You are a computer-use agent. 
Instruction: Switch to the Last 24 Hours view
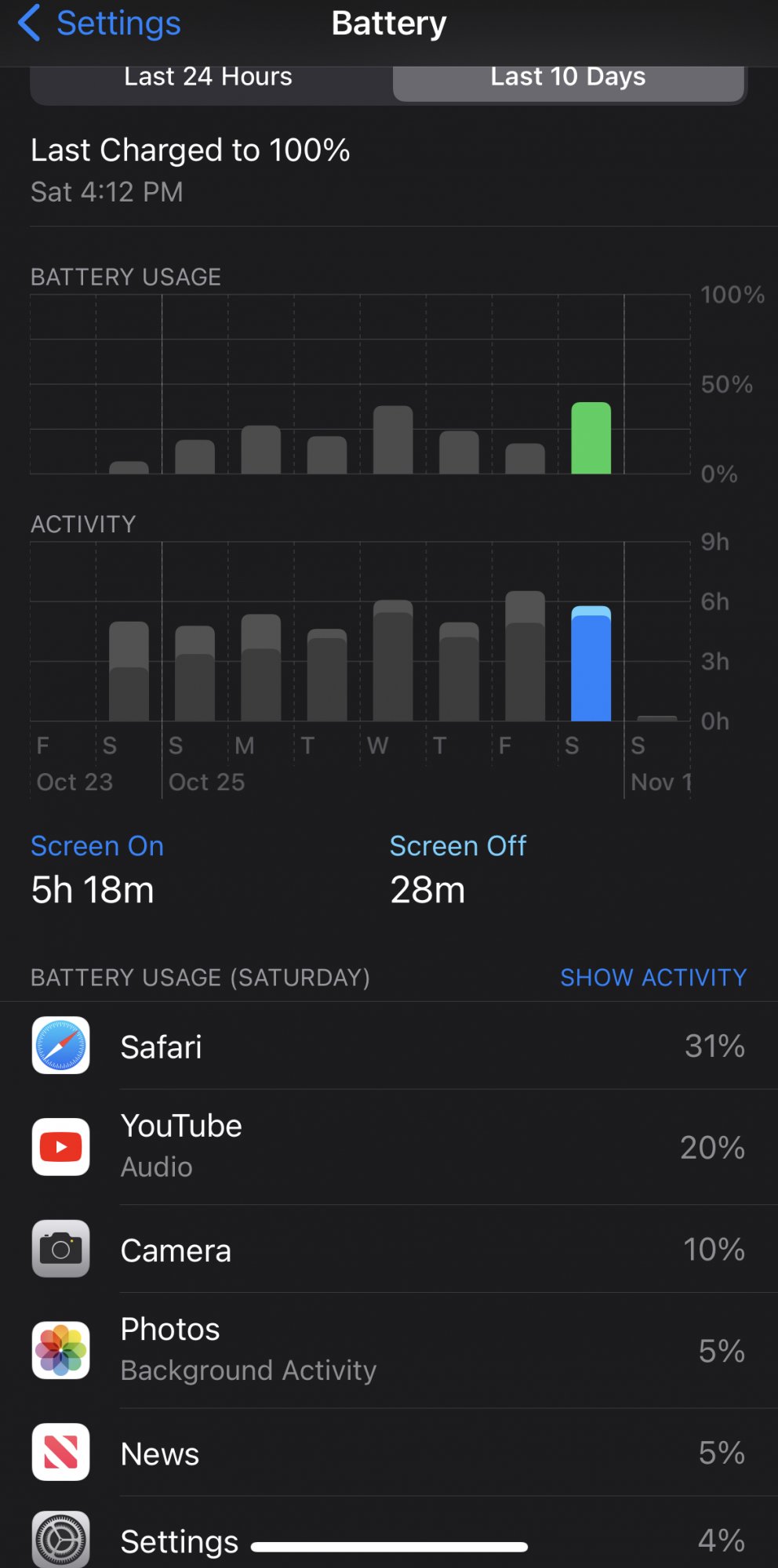[x=209, y=77]
